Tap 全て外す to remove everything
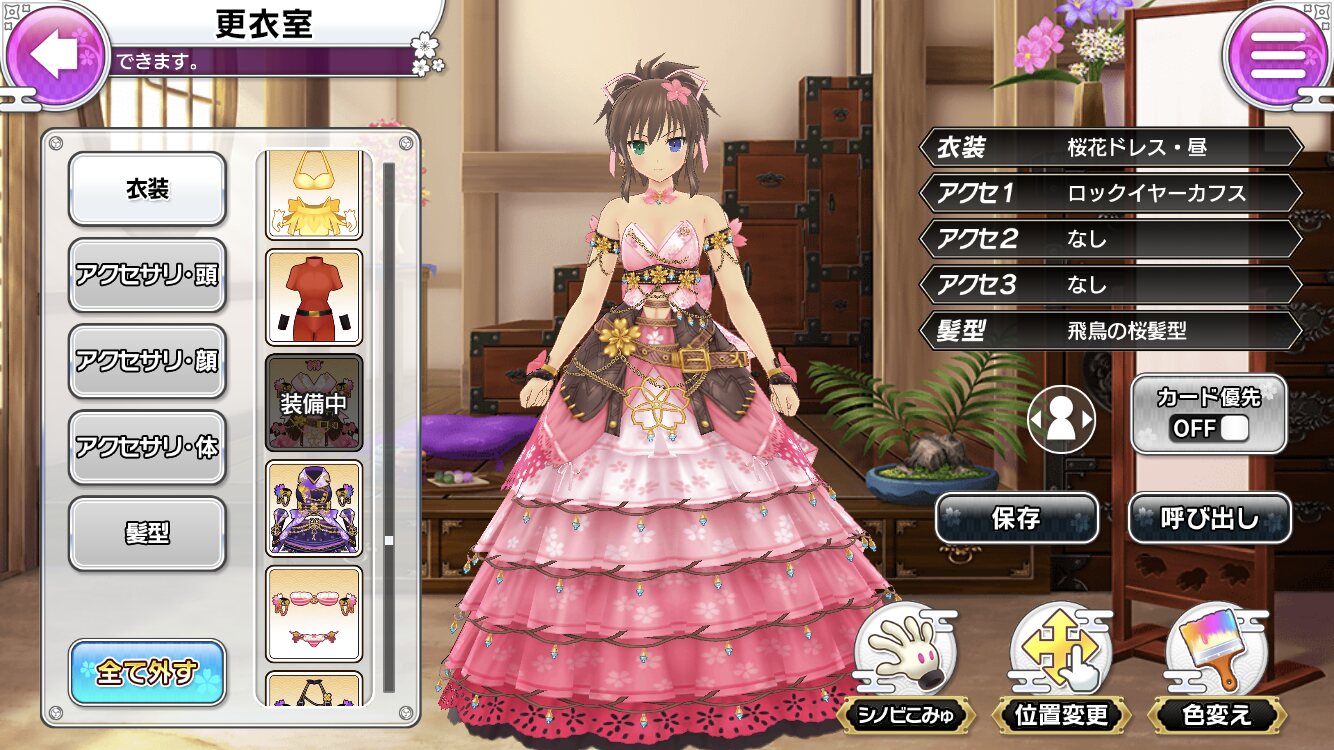The width and height of the screenshot is (1334, 750). (x=147, y=672)
